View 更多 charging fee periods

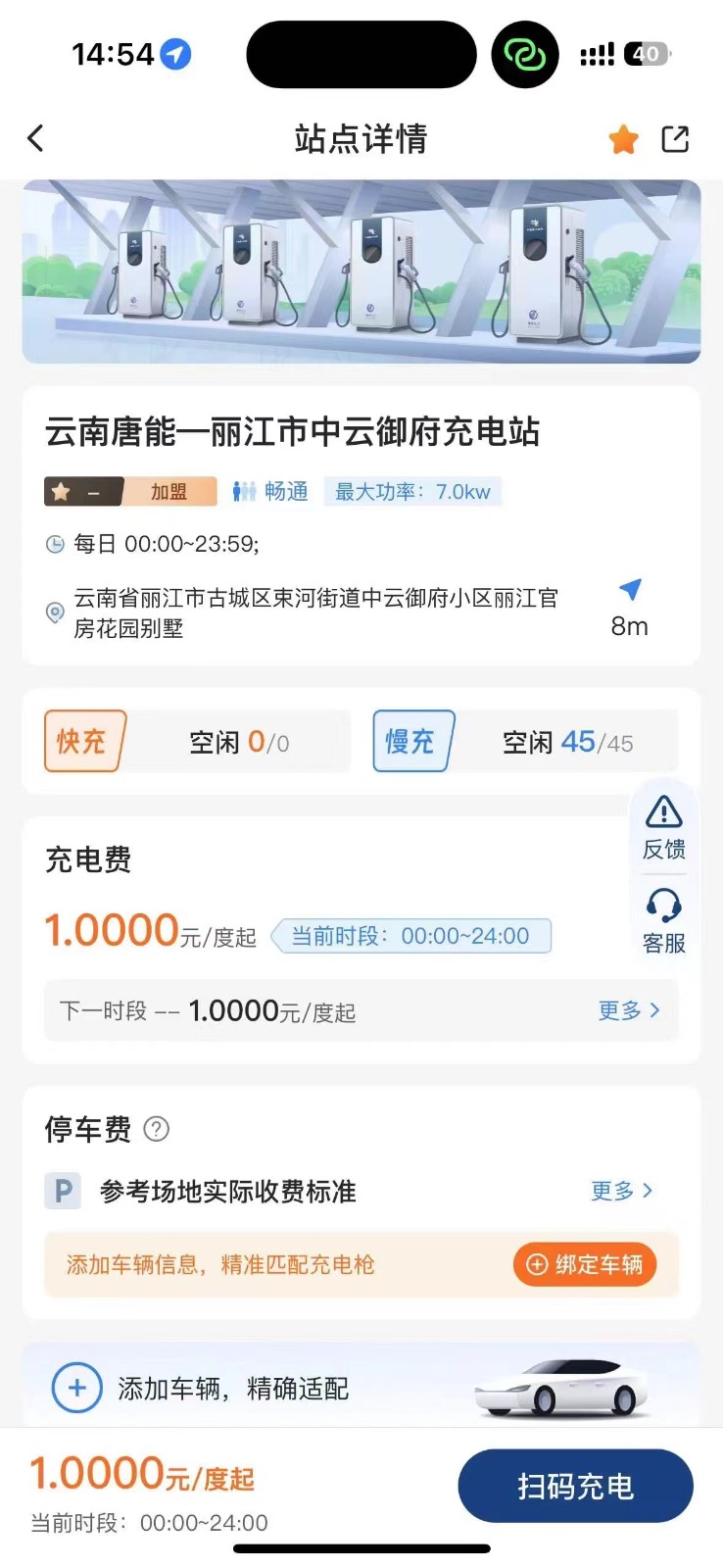tap(629, 1010)
